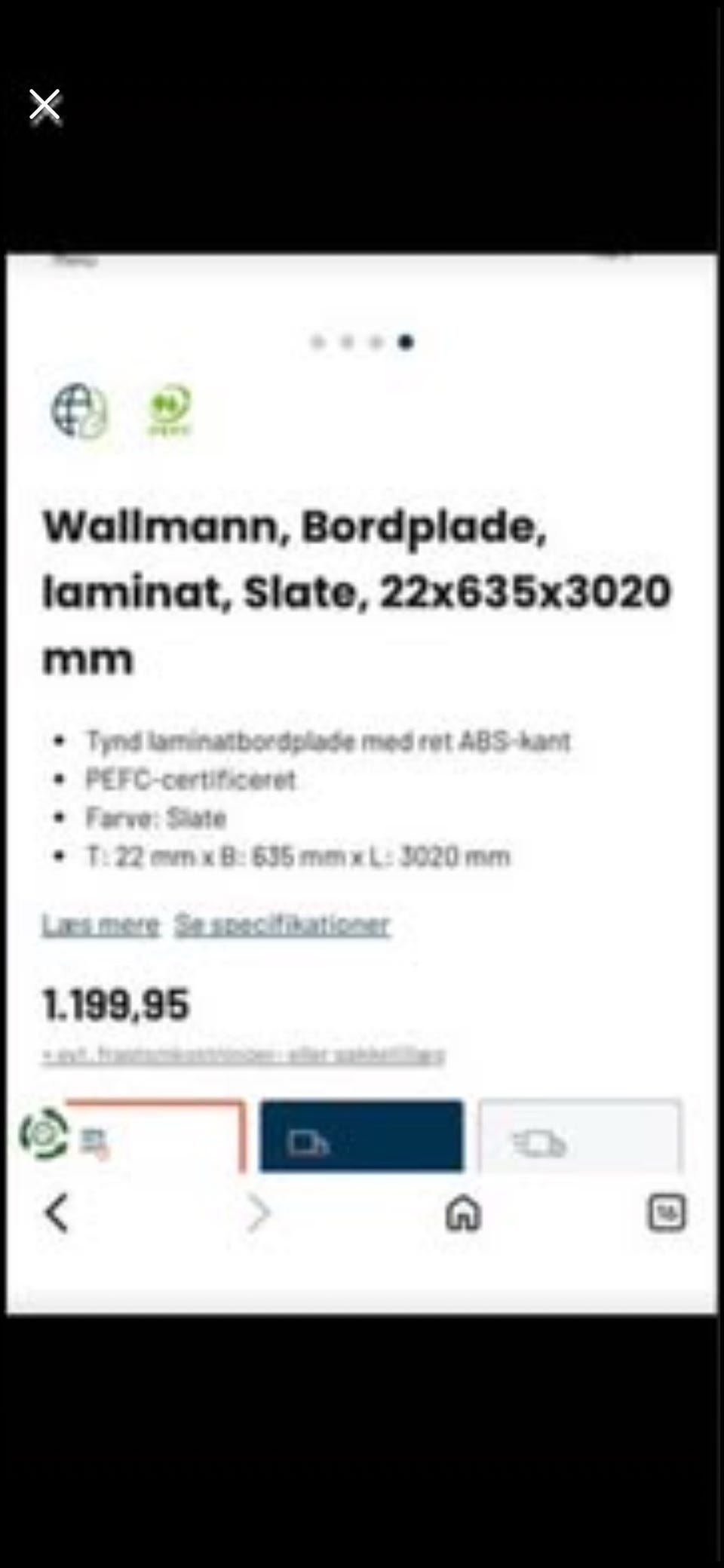Tap the home icon in bottom navigation

coord(464,1213)
